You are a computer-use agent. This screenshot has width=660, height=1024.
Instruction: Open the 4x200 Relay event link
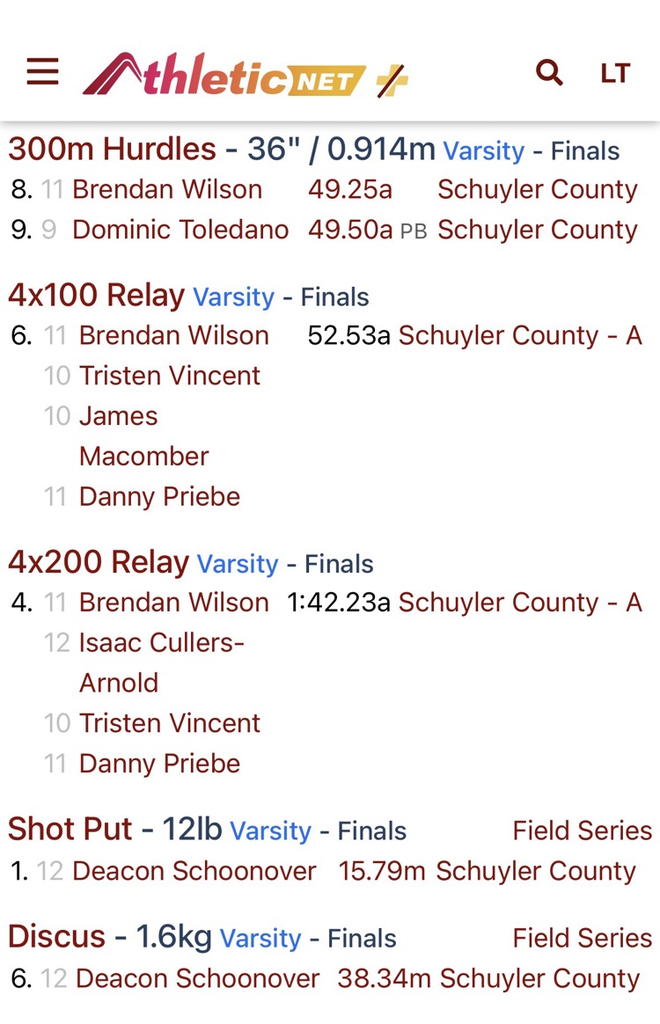coord(98,563)
